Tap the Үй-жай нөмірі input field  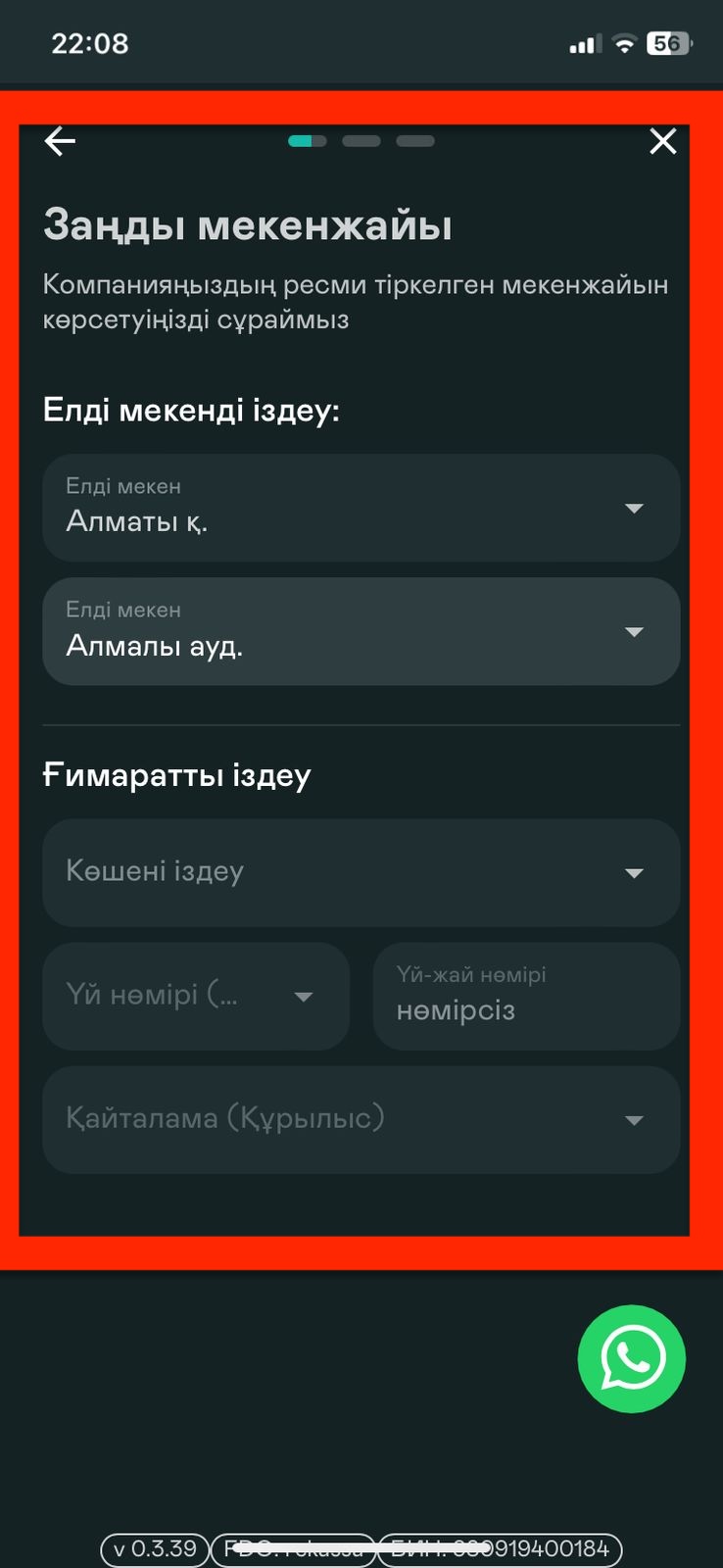coord(526,996)
